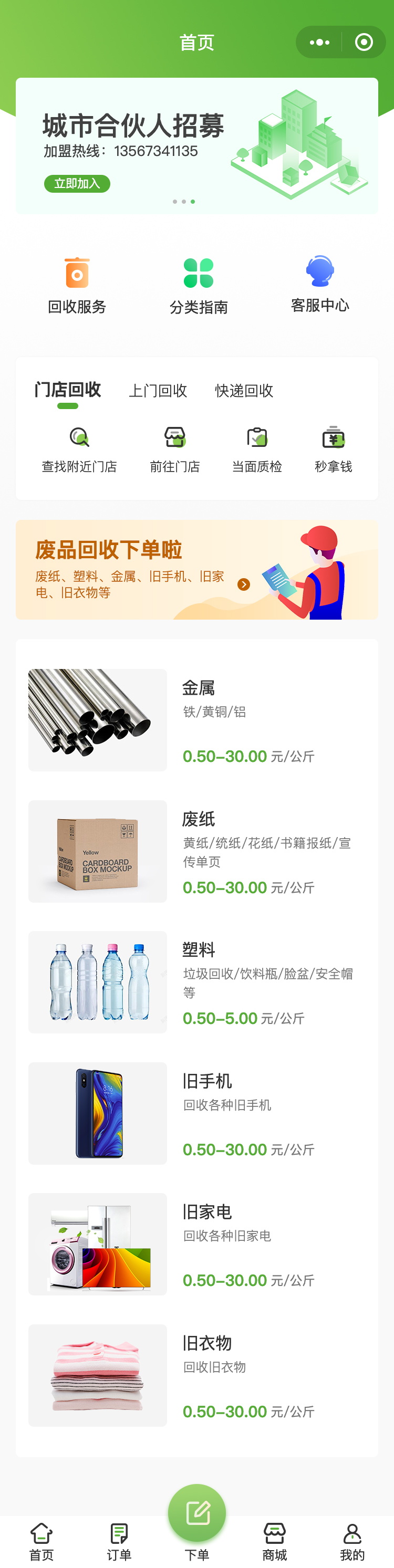The width and height of the screenshot is (394, 1568).
Task: Switch to the 上门回收 tab
Action: pyautogui.click(x=158, y=390)
